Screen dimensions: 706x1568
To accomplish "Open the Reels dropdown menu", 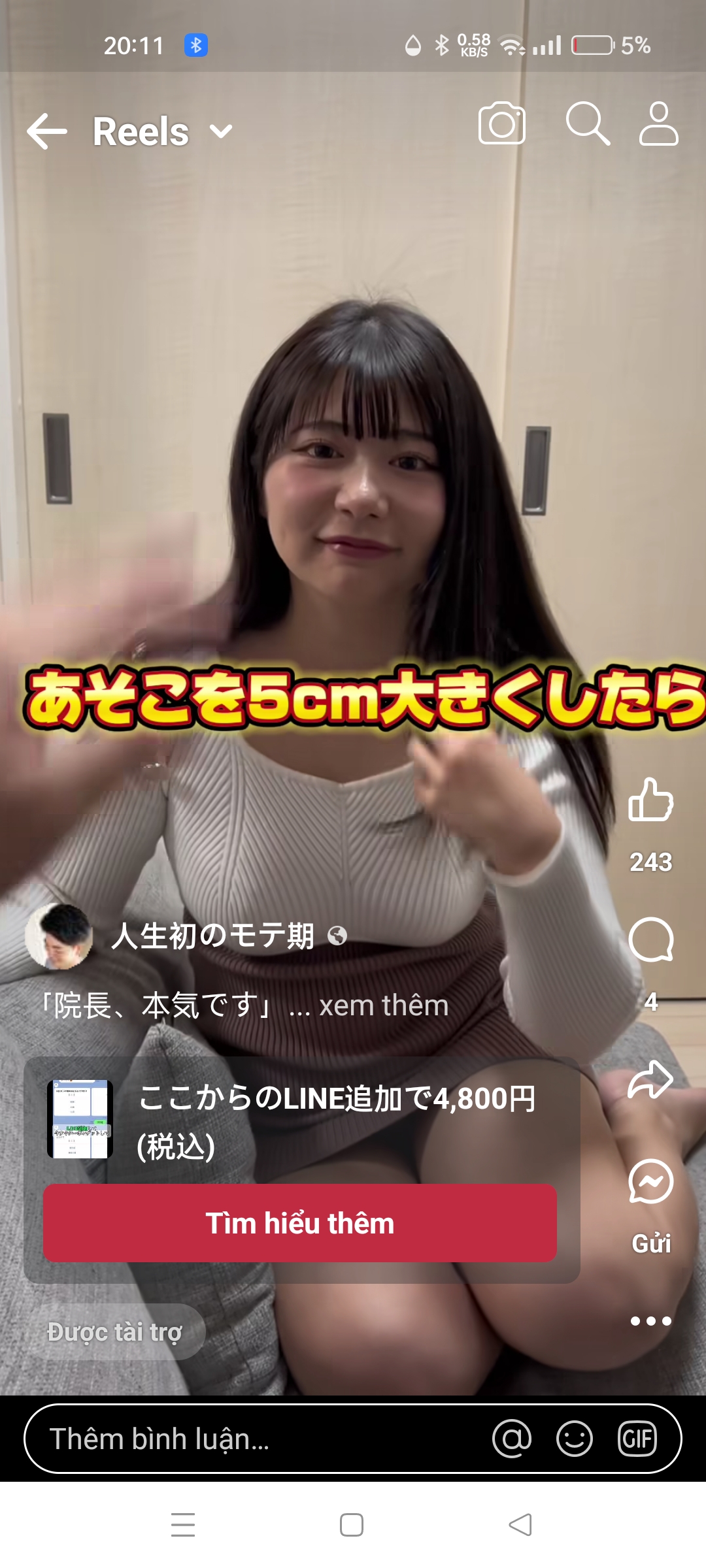I will click(x=221, y=132).
